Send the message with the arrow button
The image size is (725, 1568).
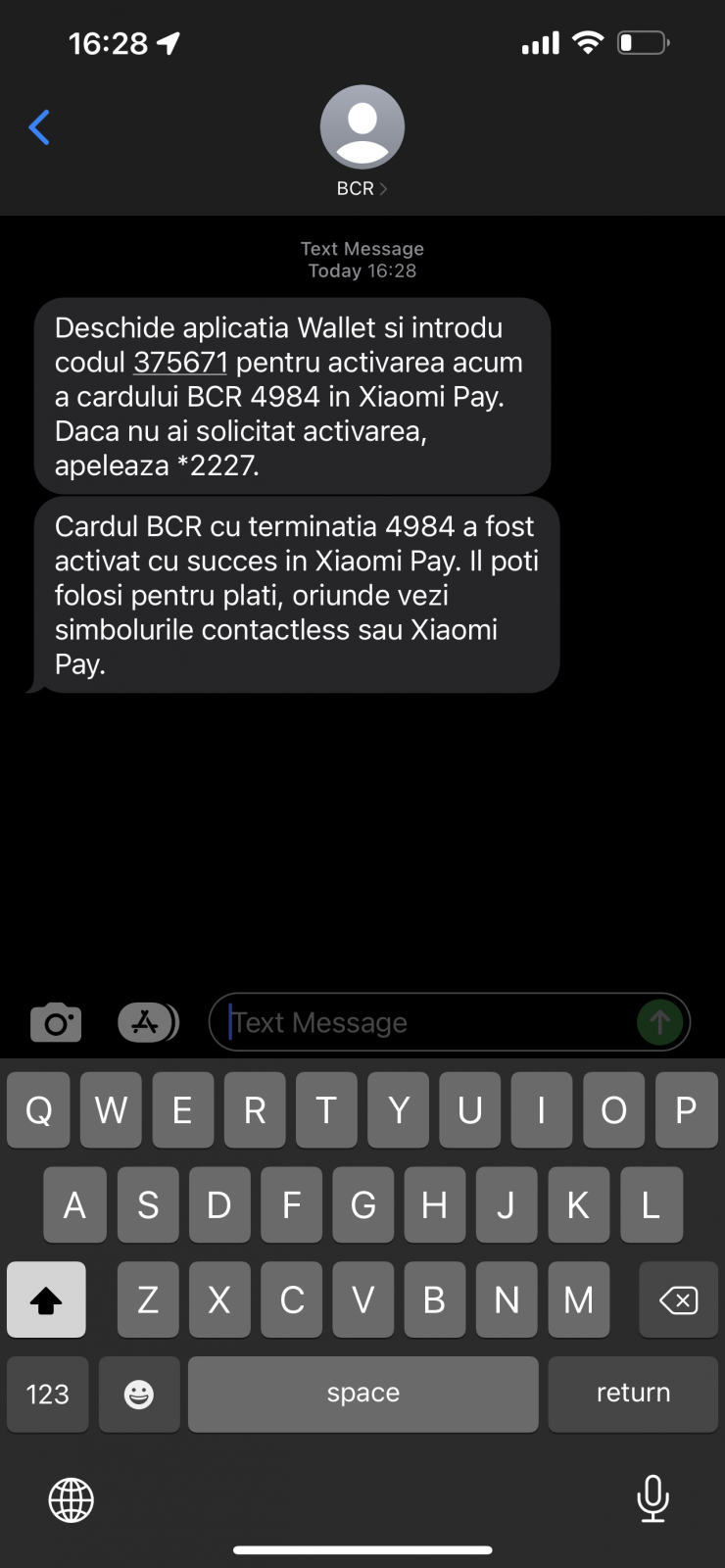[x=660, y=1023]
